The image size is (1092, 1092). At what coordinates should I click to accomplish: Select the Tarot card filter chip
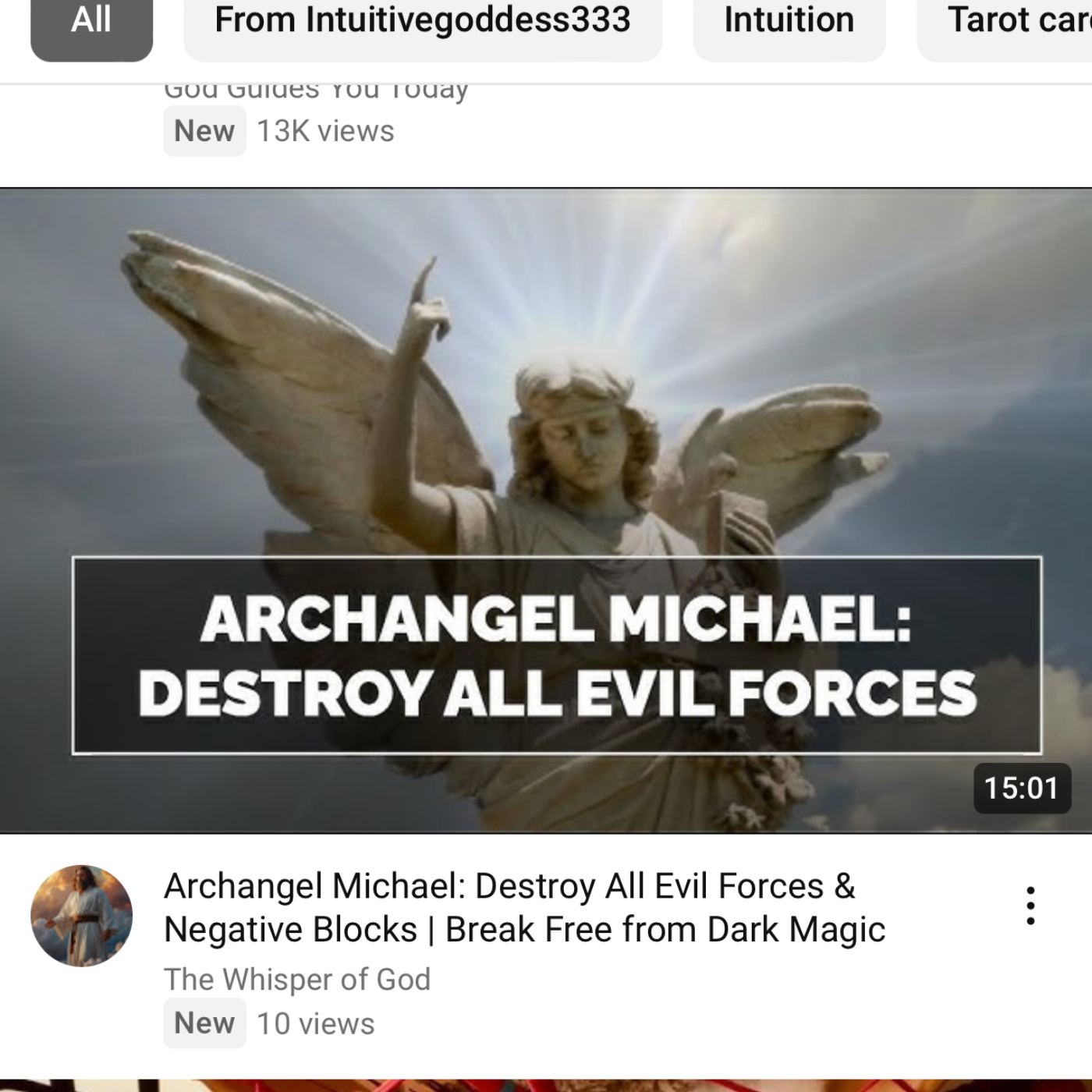[x=1014, y=23]
